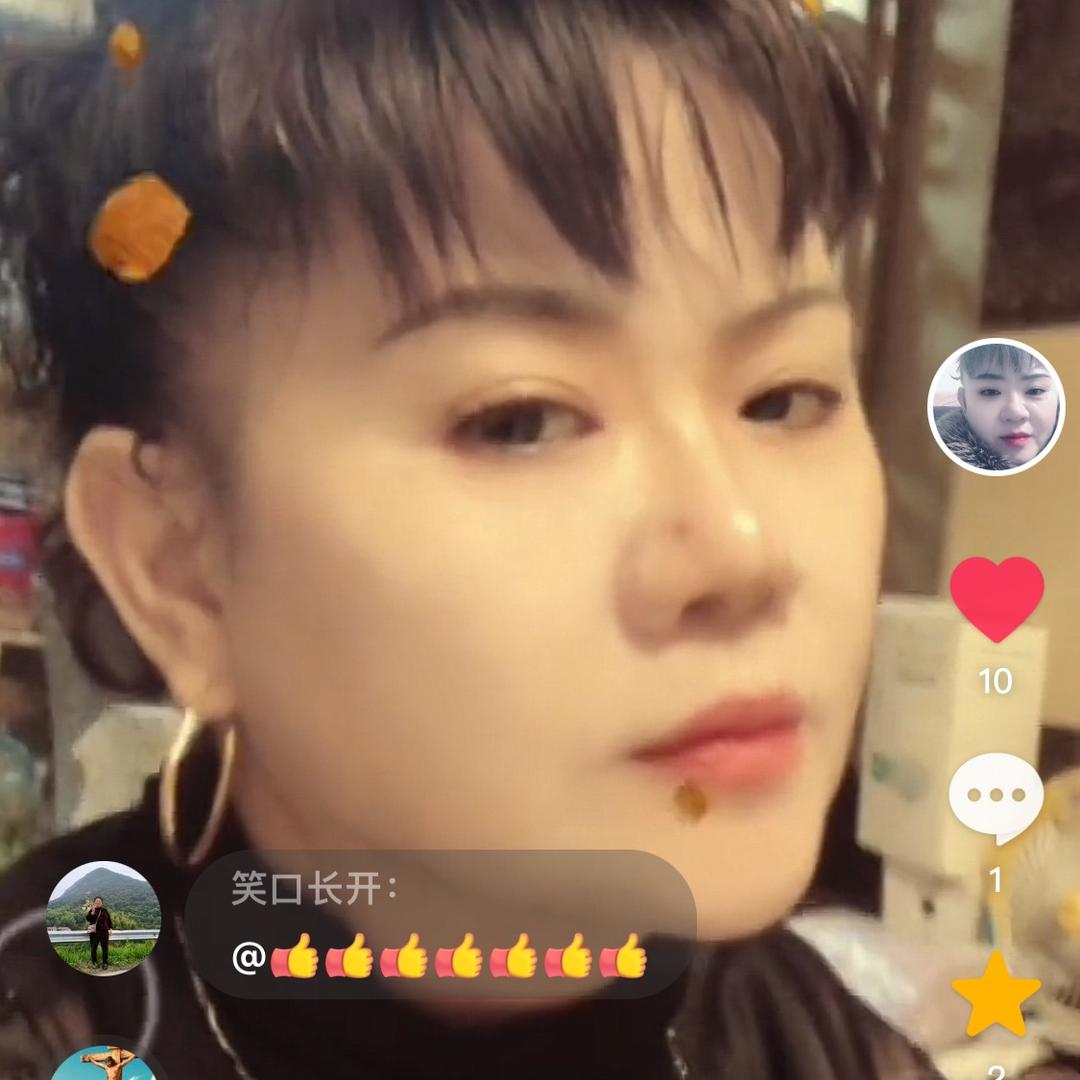Open 笑口长开's commenter avatar
The height and width of the screenshot is (1080, 1080).
click(x=103, y=917)
